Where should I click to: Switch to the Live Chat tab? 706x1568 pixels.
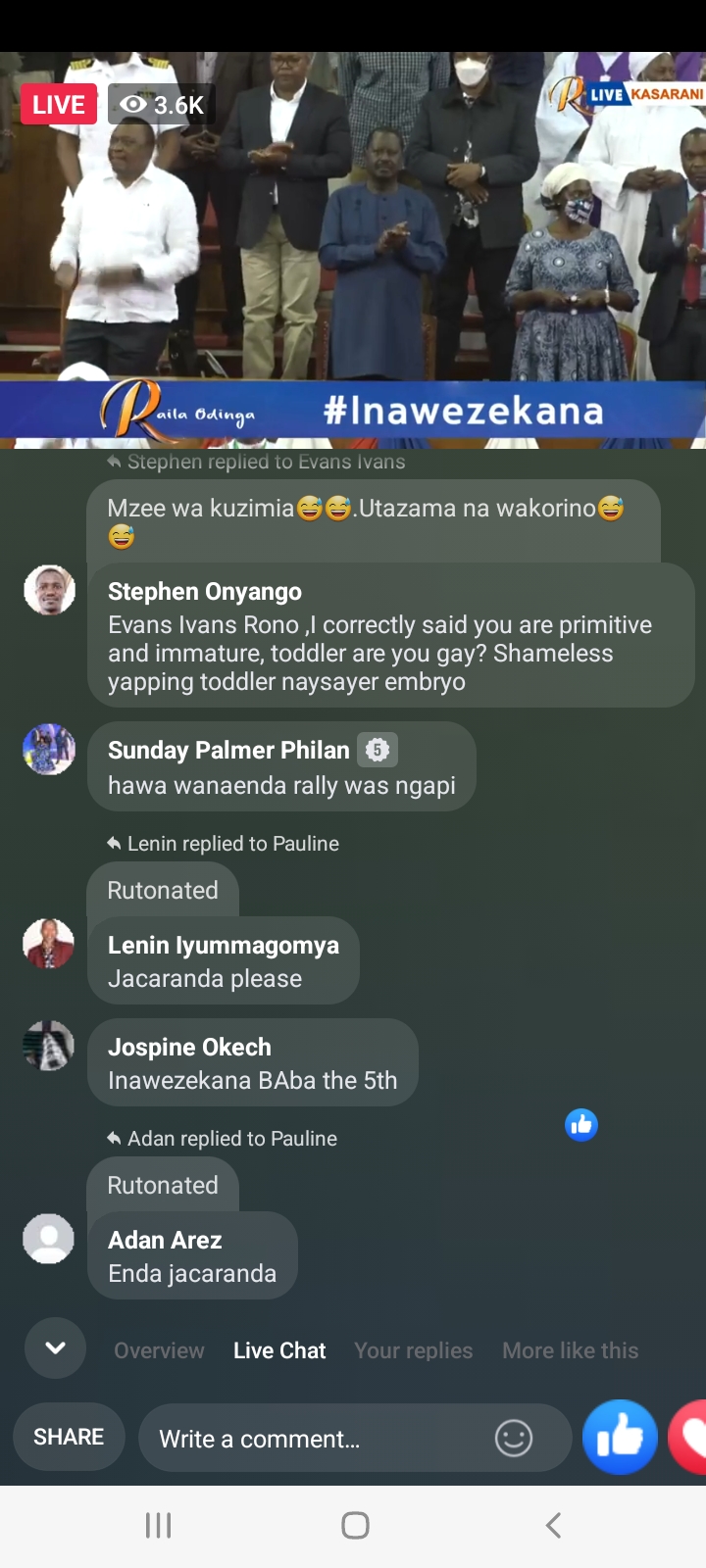point(279,1350)
